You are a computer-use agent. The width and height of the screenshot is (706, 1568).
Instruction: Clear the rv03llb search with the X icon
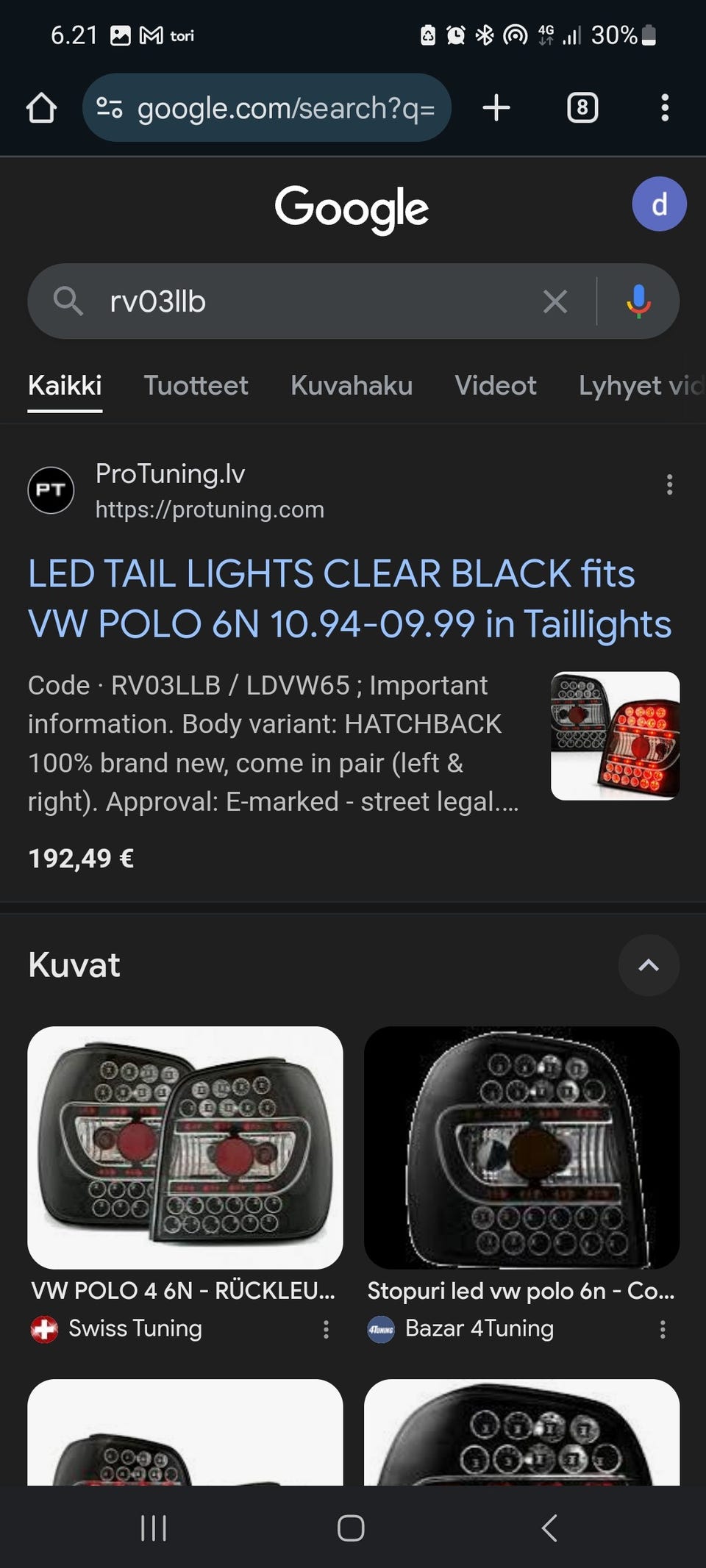tap(555, 301)
